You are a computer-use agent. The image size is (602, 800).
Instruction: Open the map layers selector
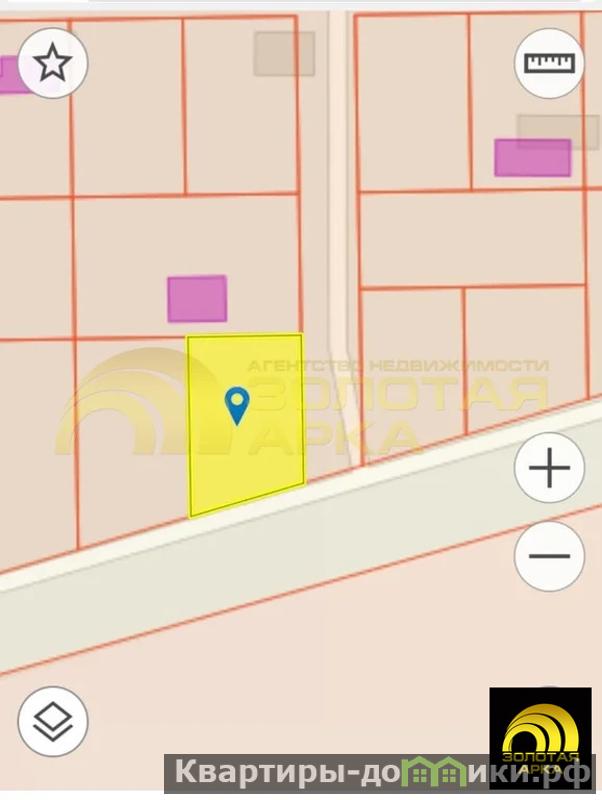coord(52,721)
